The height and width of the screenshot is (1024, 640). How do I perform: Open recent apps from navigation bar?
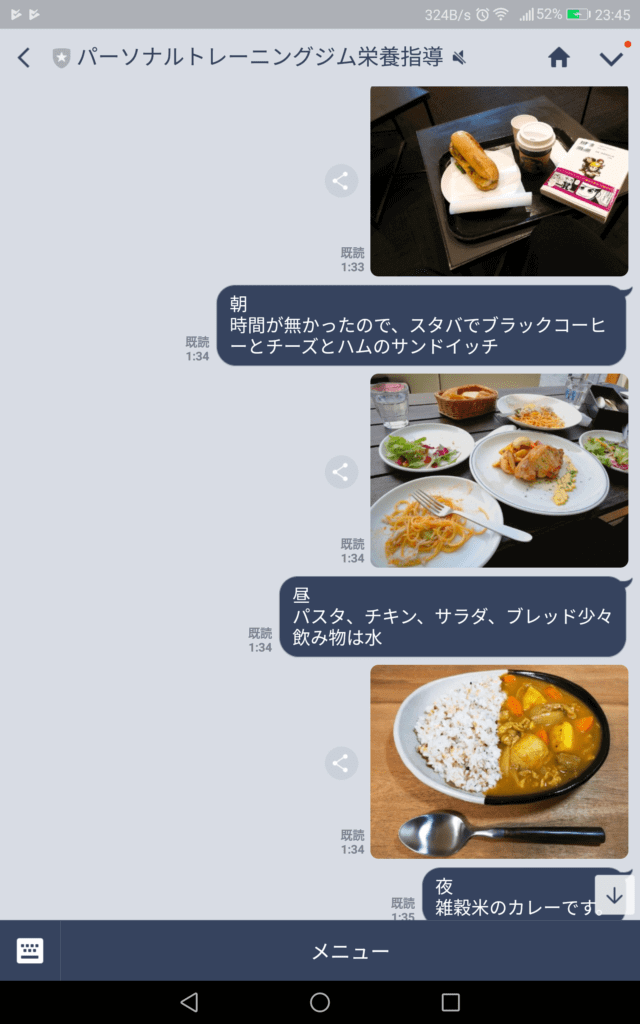450,1002
